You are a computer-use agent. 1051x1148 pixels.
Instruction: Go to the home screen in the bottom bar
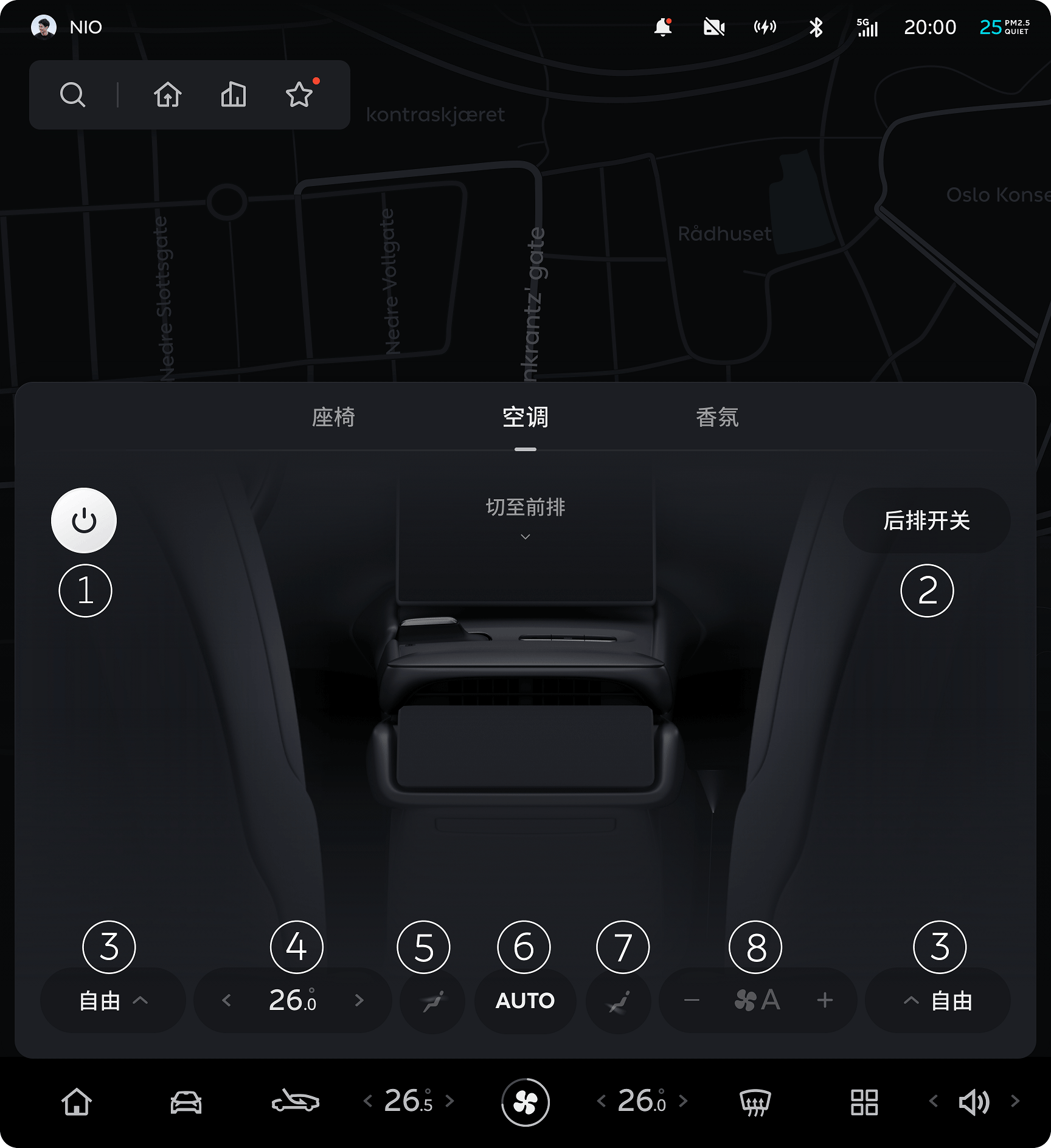[77, 1102]
